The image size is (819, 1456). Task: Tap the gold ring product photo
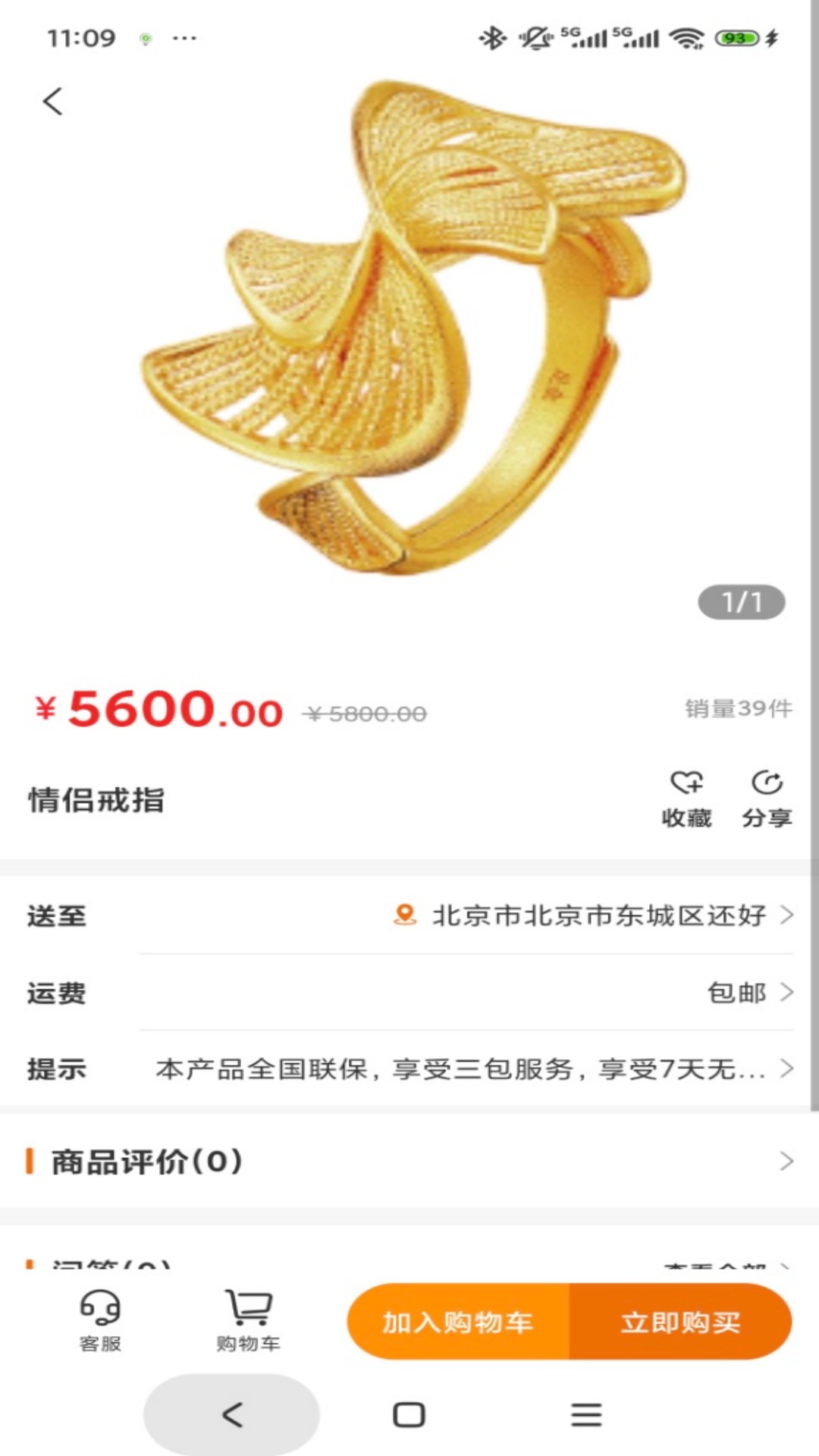(x=409, y=326)
